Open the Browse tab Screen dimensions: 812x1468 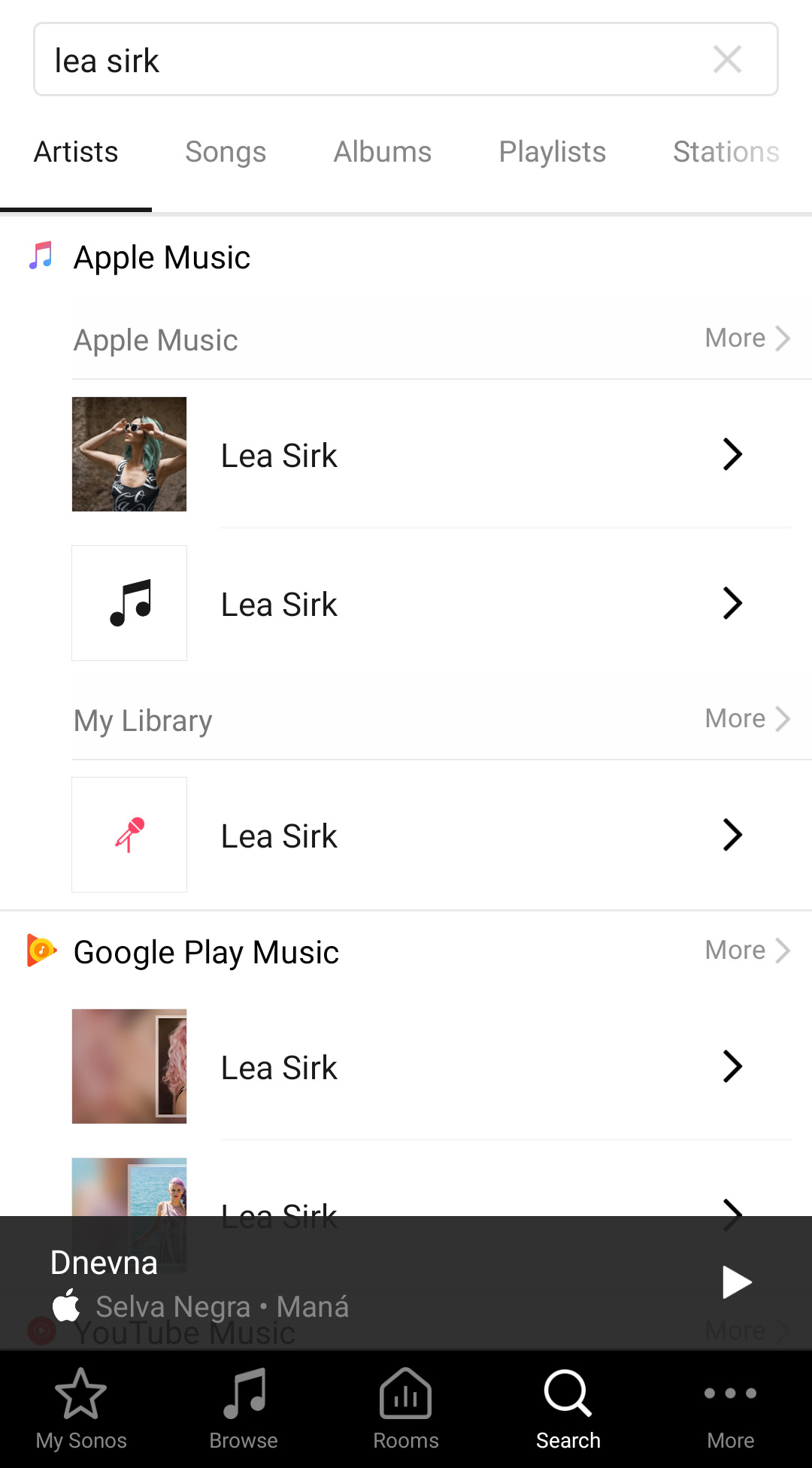point(244,1408)
